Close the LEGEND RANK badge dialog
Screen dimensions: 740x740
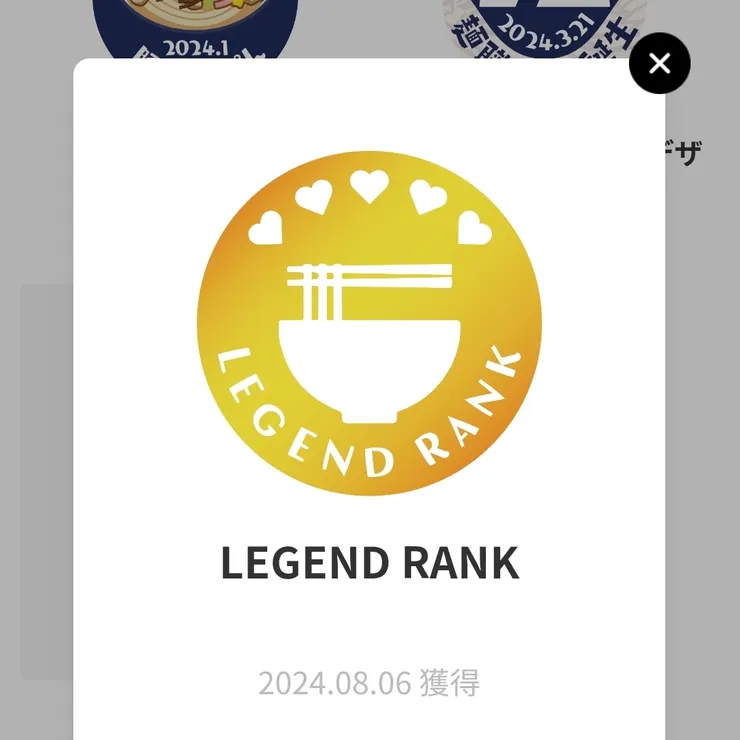[x=659, y=64]
